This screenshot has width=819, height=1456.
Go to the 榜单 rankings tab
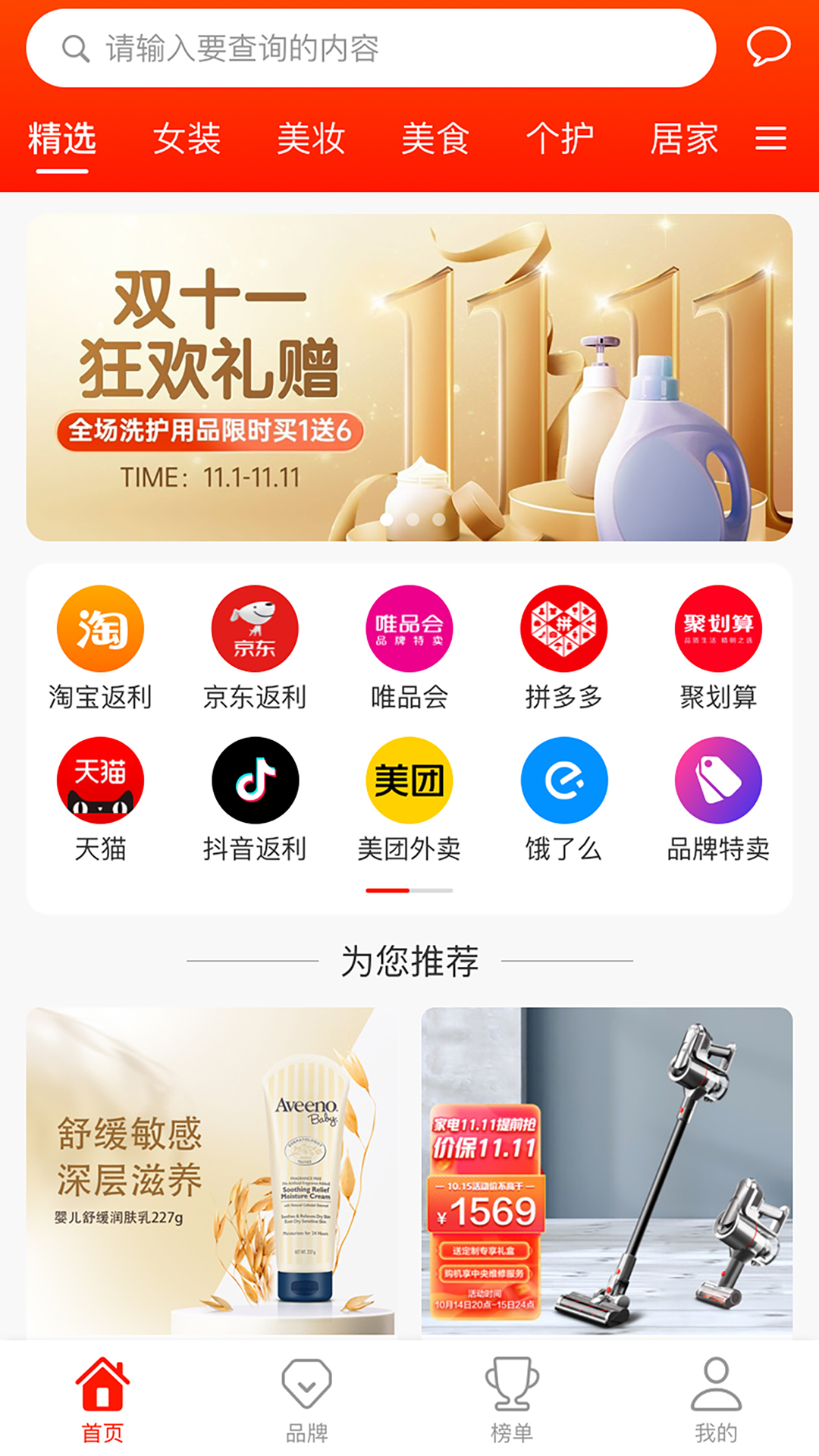pos(512,1399)
